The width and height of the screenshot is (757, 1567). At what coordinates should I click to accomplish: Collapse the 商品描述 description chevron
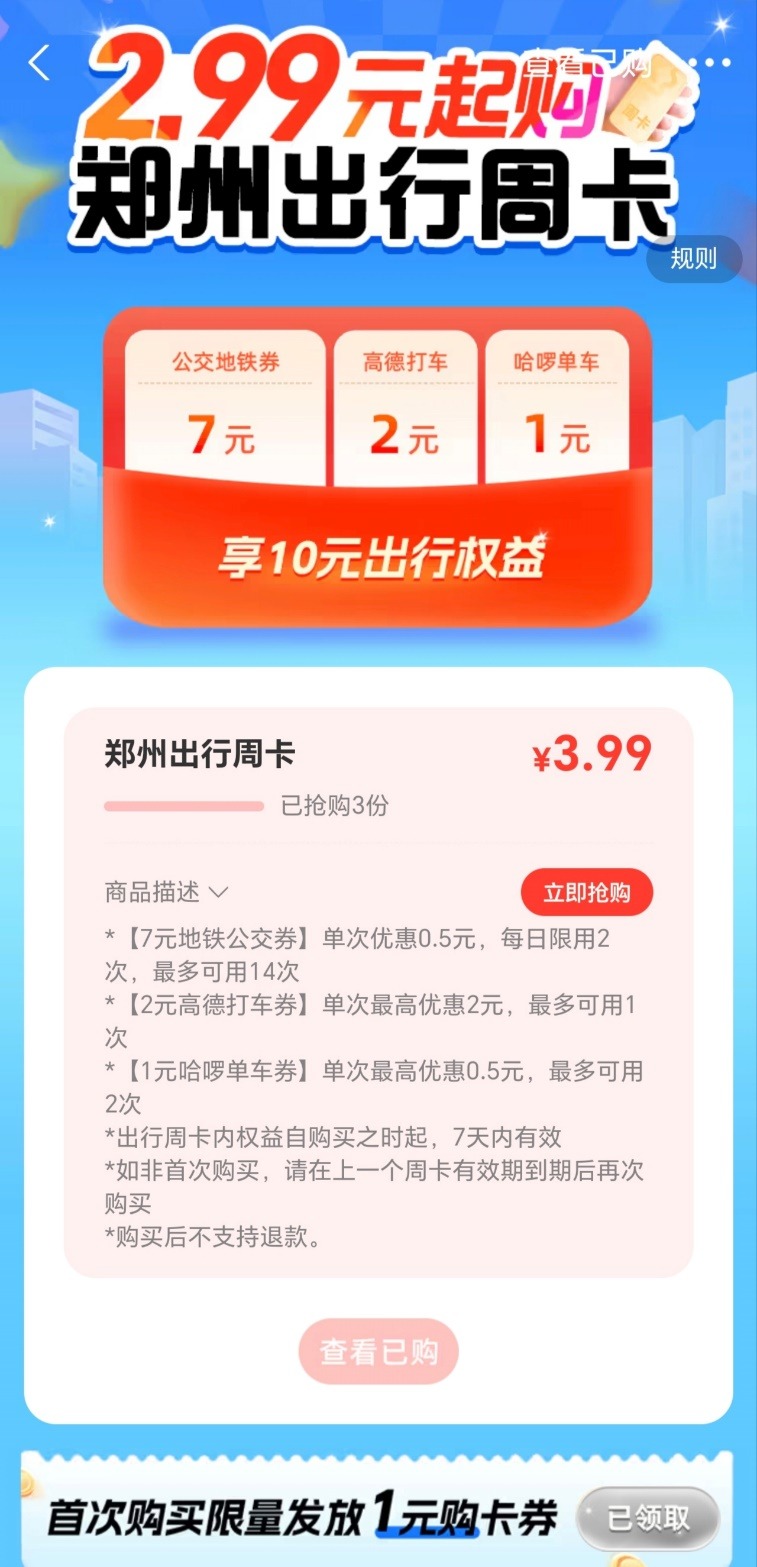(x=218, y=892)
